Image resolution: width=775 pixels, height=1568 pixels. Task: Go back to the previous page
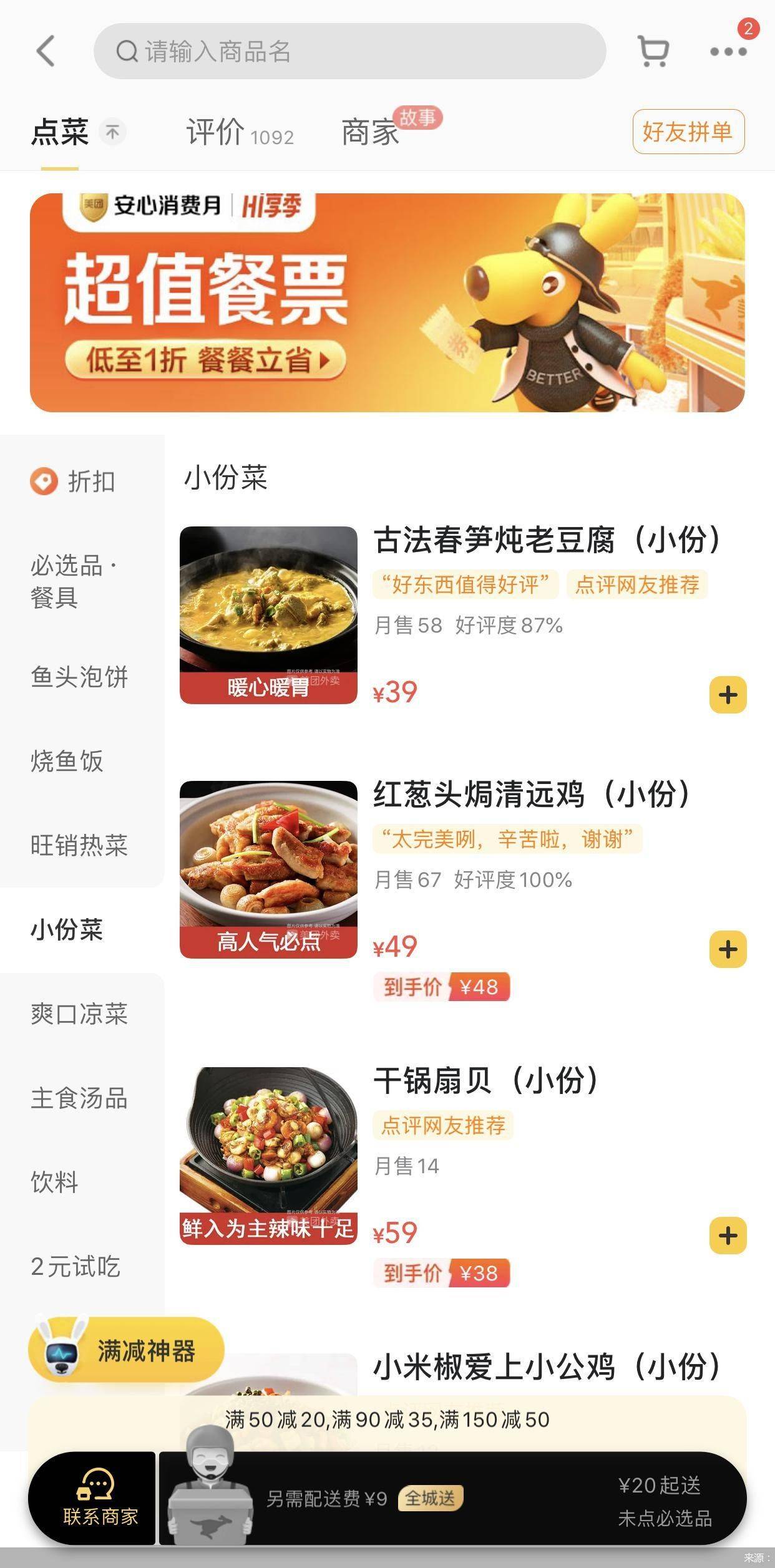(46, 51)
